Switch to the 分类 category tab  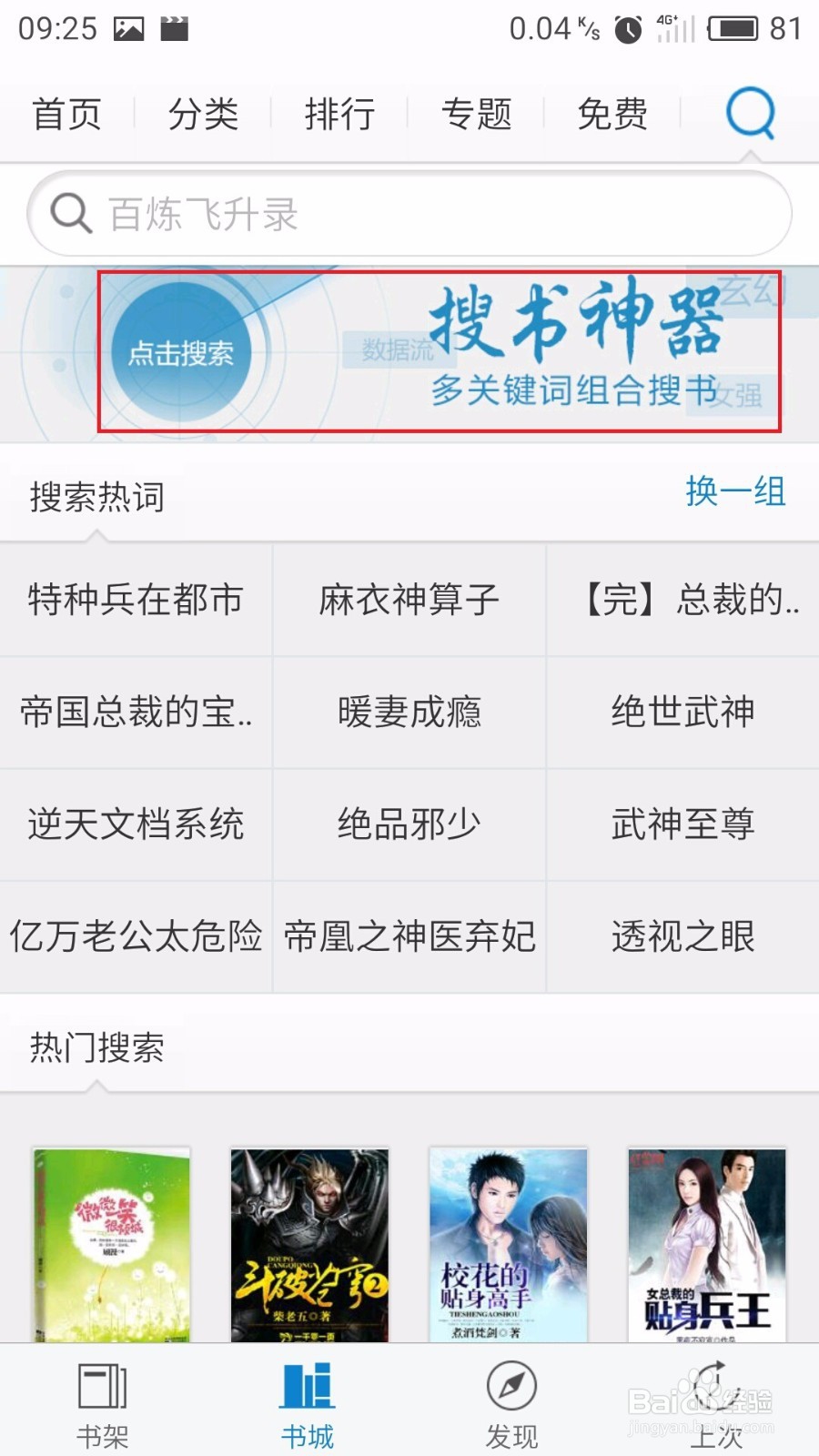click(x=204, y=114)
